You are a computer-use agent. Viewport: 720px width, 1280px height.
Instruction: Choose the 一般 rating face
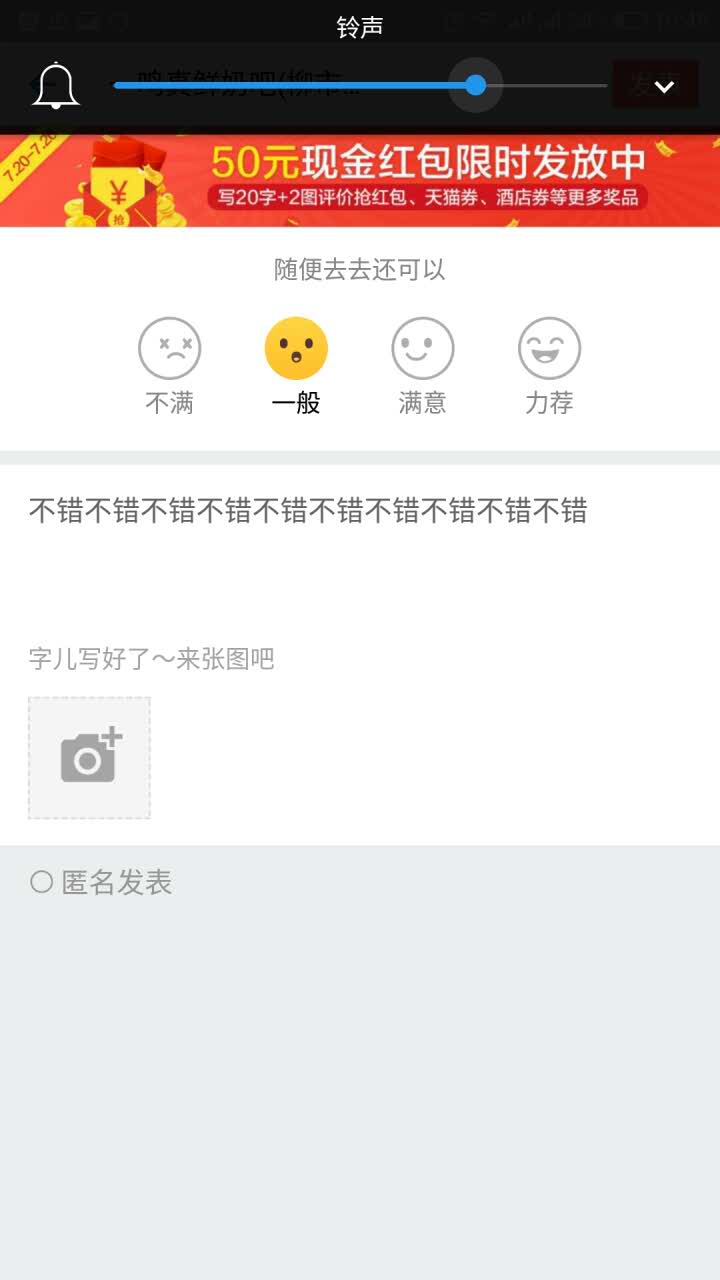[x=296, y=349]
